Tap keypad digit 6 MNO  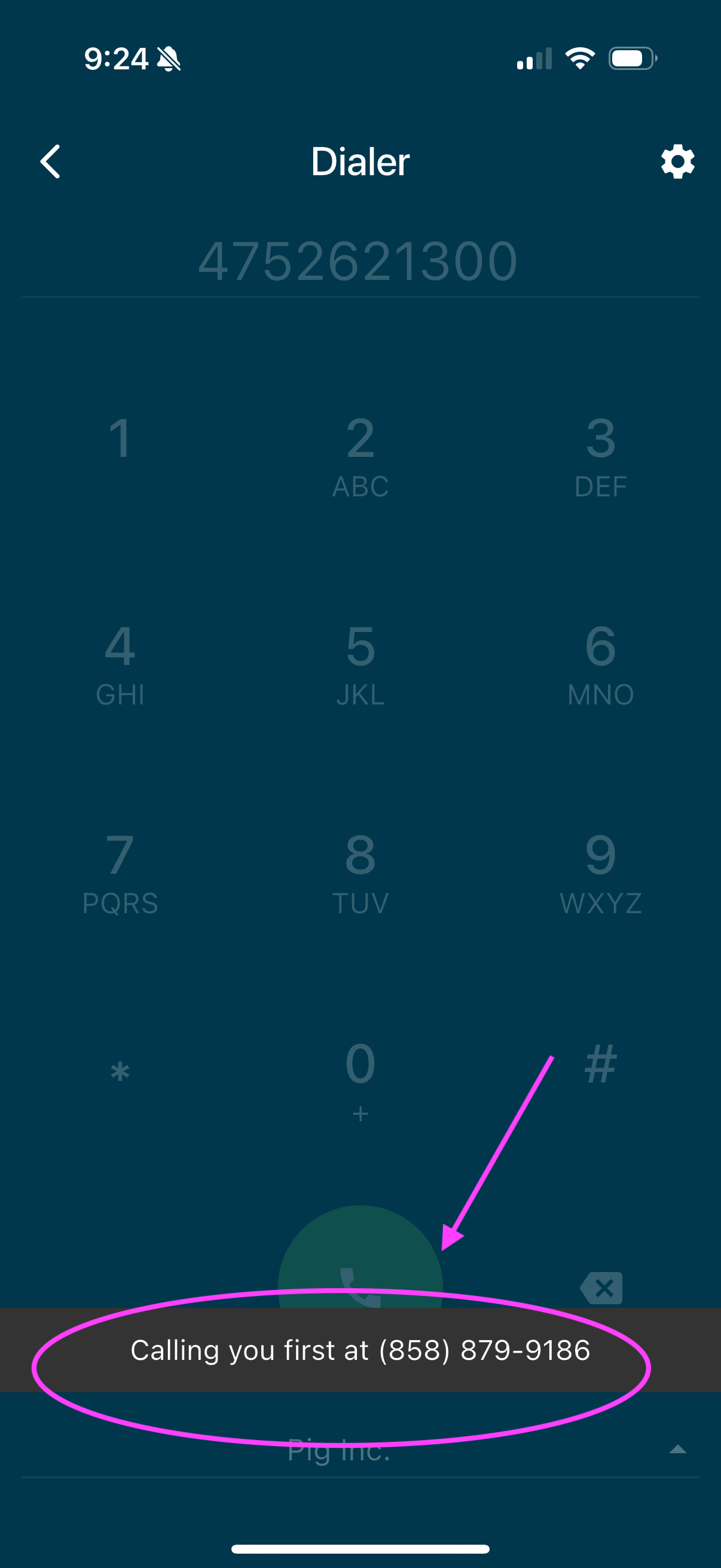pos(600,663)
